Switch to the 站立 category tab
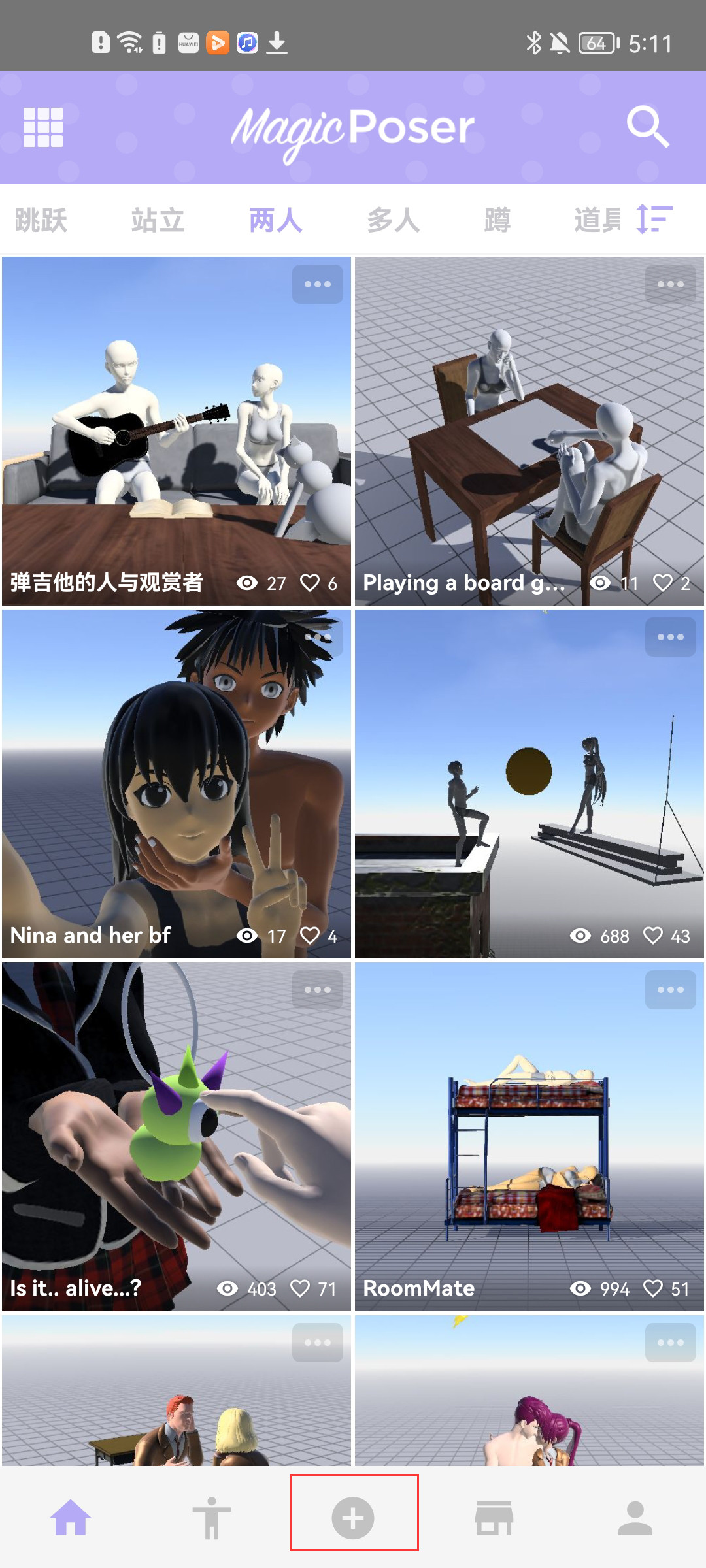 [158, 220]
